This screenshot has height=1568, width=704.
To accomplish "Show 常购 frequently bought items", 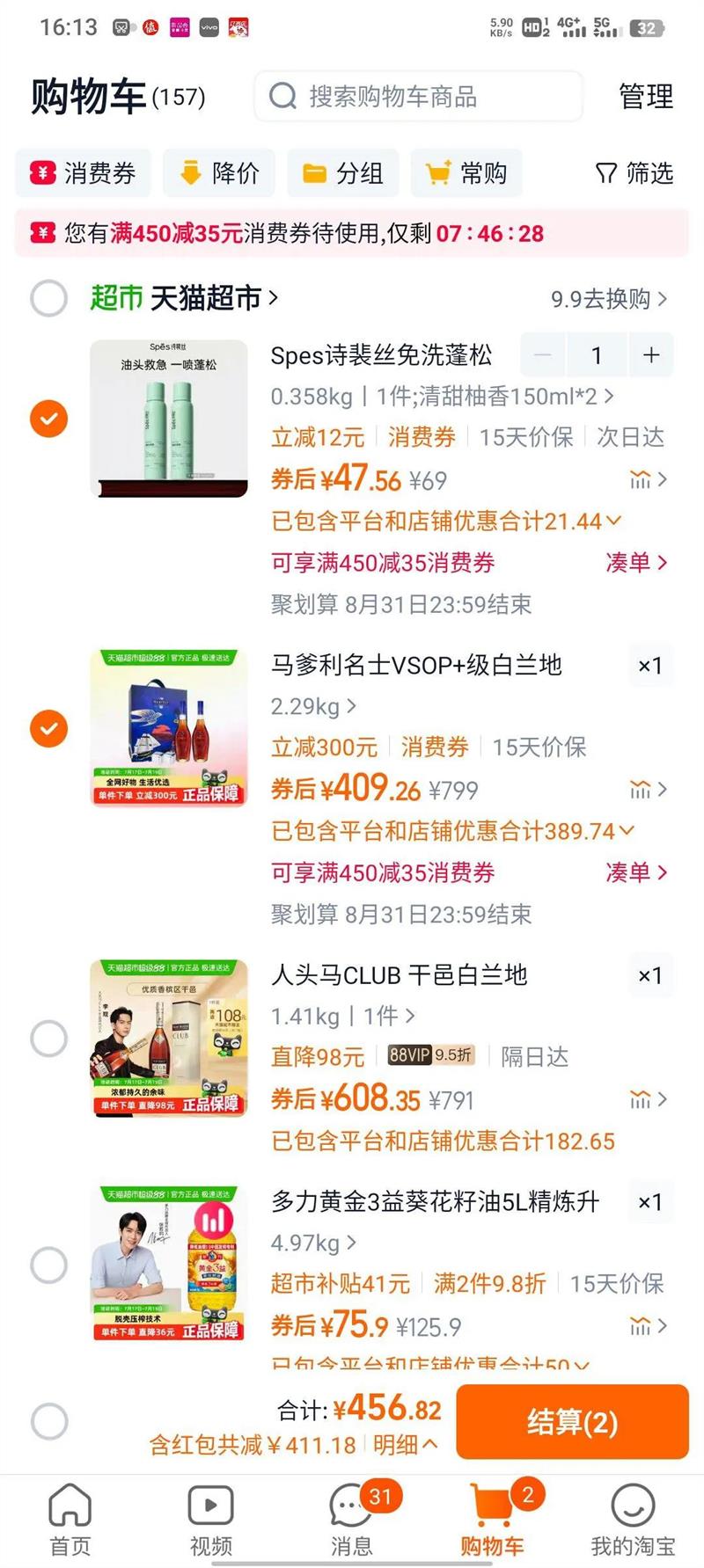I will pos(466,173).
